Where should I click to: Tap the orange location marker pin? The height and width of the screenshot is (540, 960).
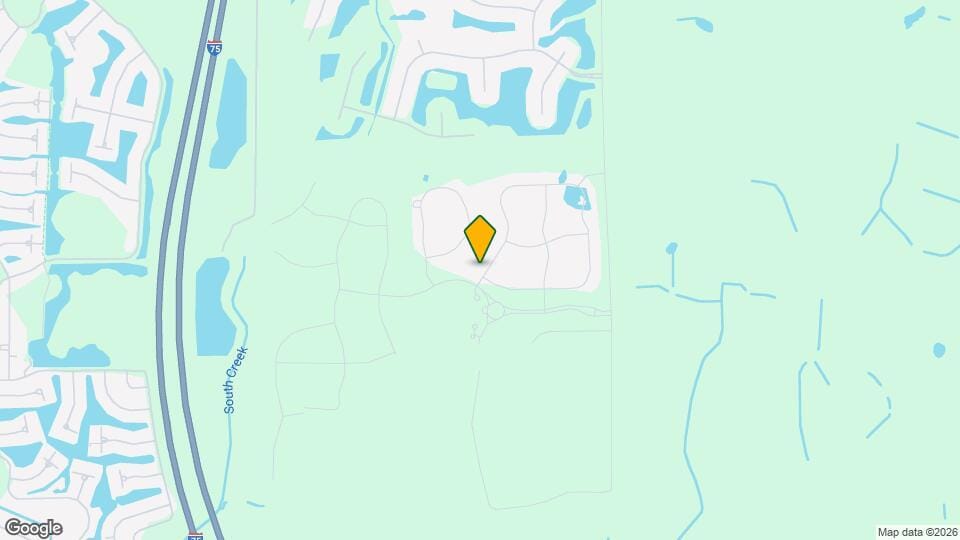click(480, 238)
